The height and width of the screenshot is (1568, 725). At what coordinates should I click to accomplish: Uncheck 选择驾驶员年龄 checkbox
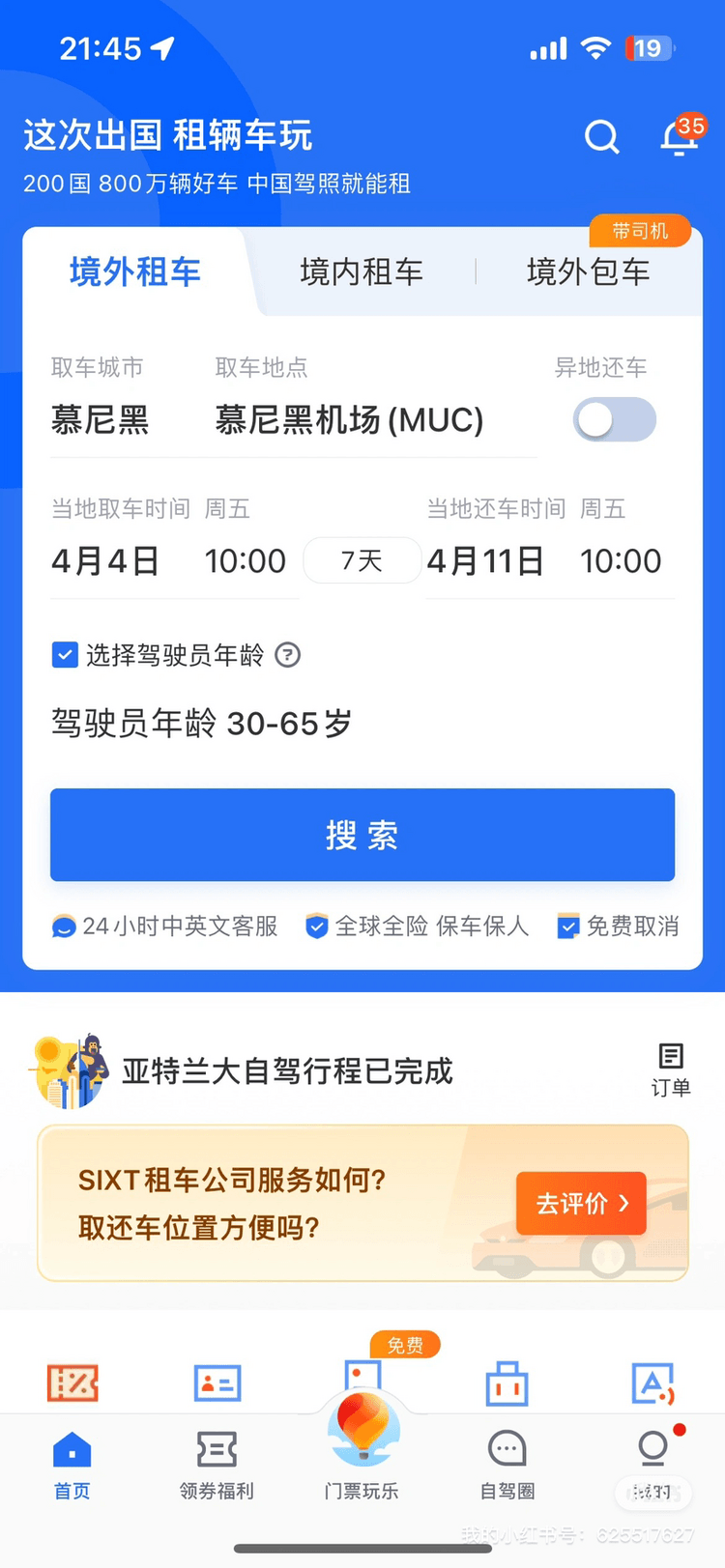tap(65, 655)
